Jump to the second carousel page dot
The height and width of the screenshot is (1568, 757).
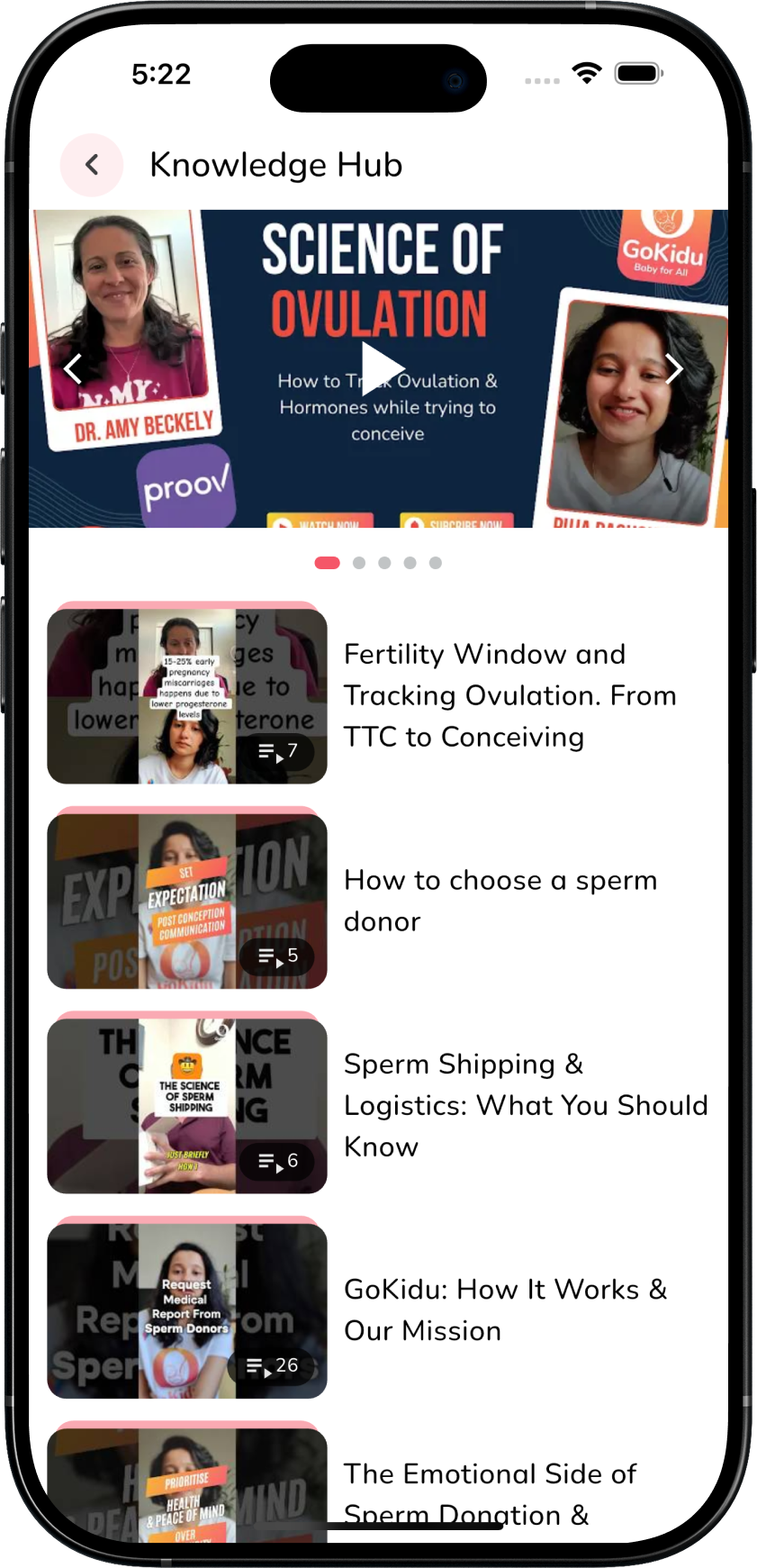359,563
